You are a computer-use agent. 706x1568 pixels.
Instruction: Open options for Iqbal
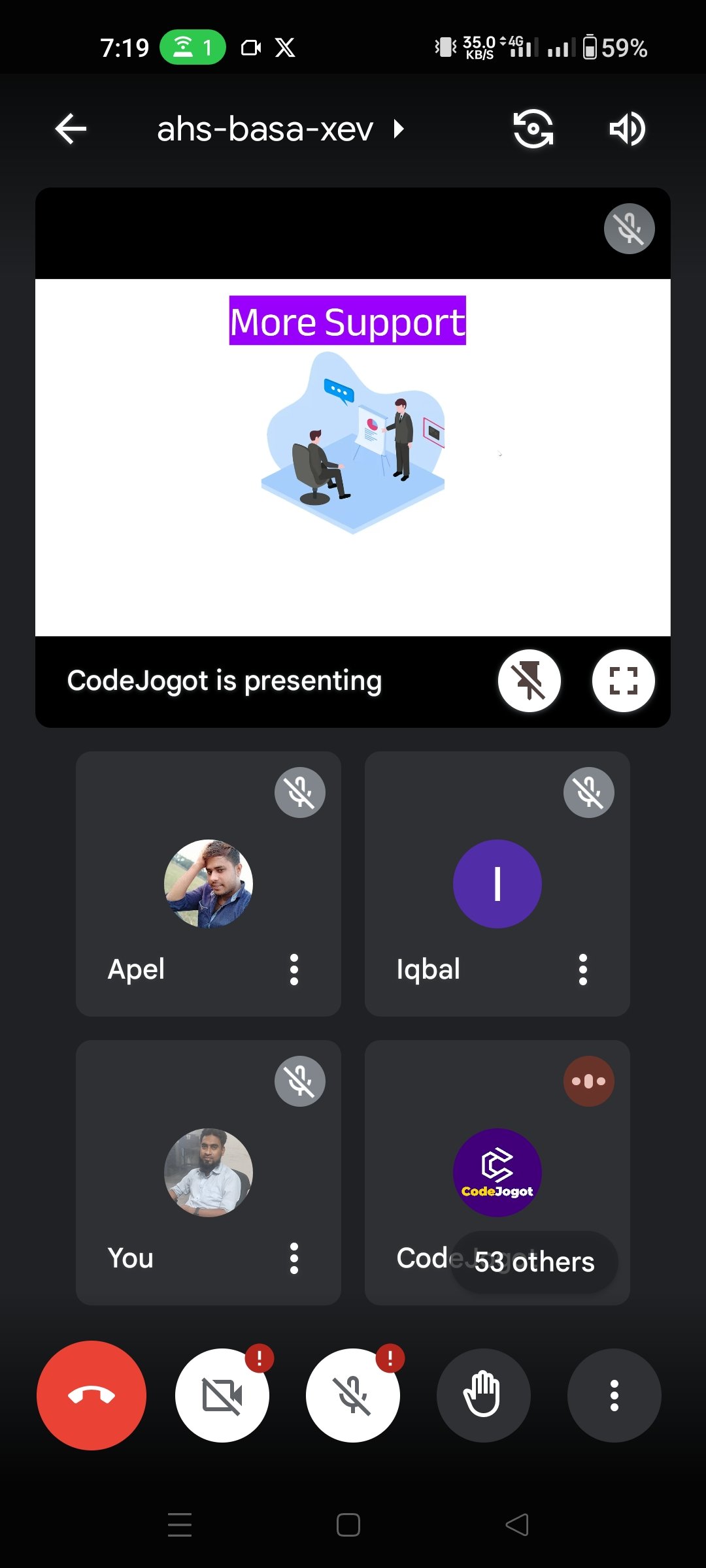pyautogui.click(x=582, y=969)
